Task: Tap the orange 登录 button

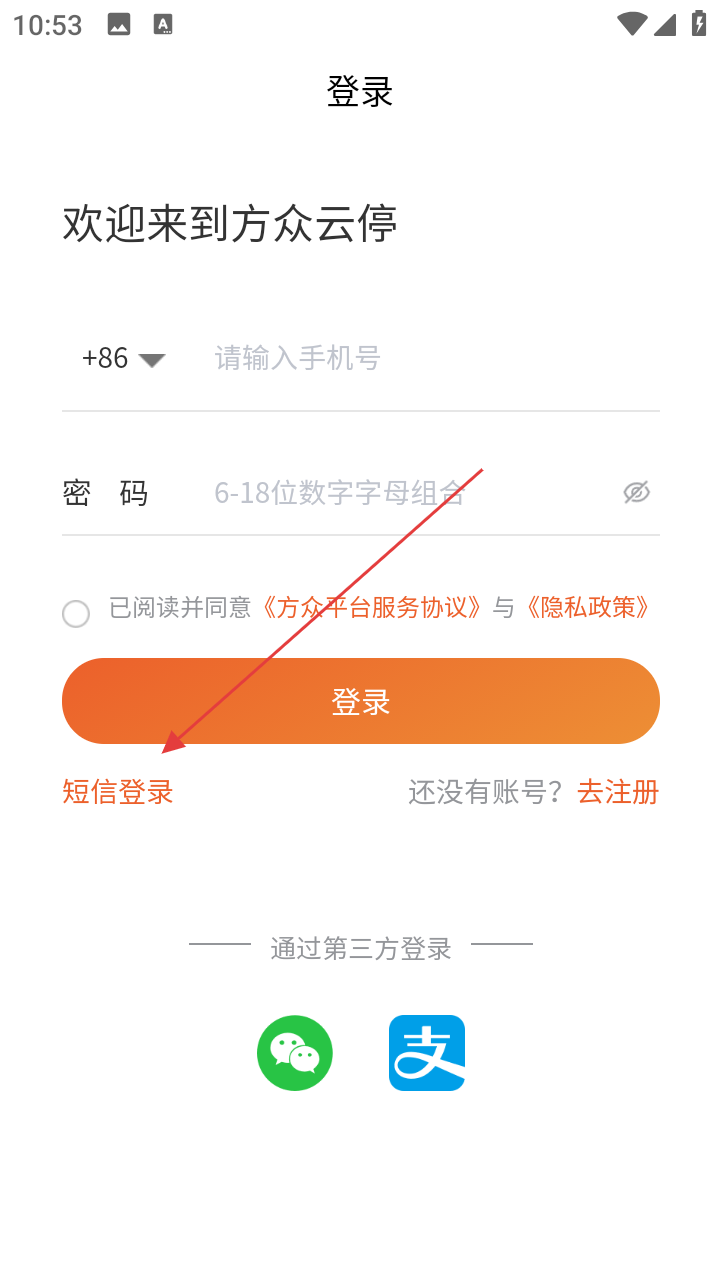Action: click(361, 701)
